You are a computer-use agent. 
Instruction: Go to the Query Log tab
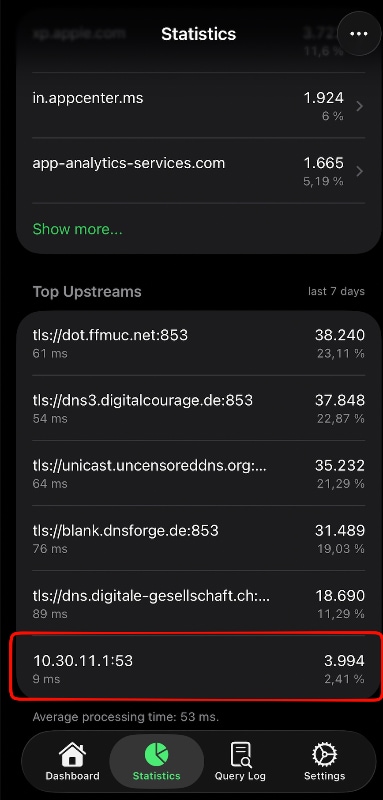tap(240, 761)
